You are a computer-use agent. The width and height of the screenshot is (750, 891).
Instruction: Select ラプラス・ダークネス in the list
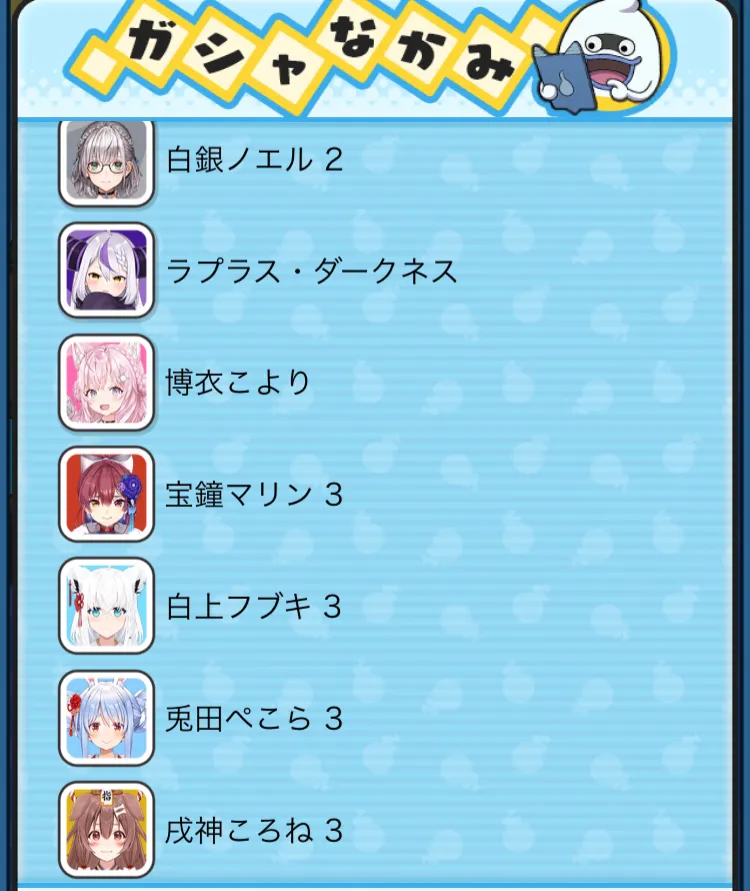pyautogui.click(x=311, y=271)
